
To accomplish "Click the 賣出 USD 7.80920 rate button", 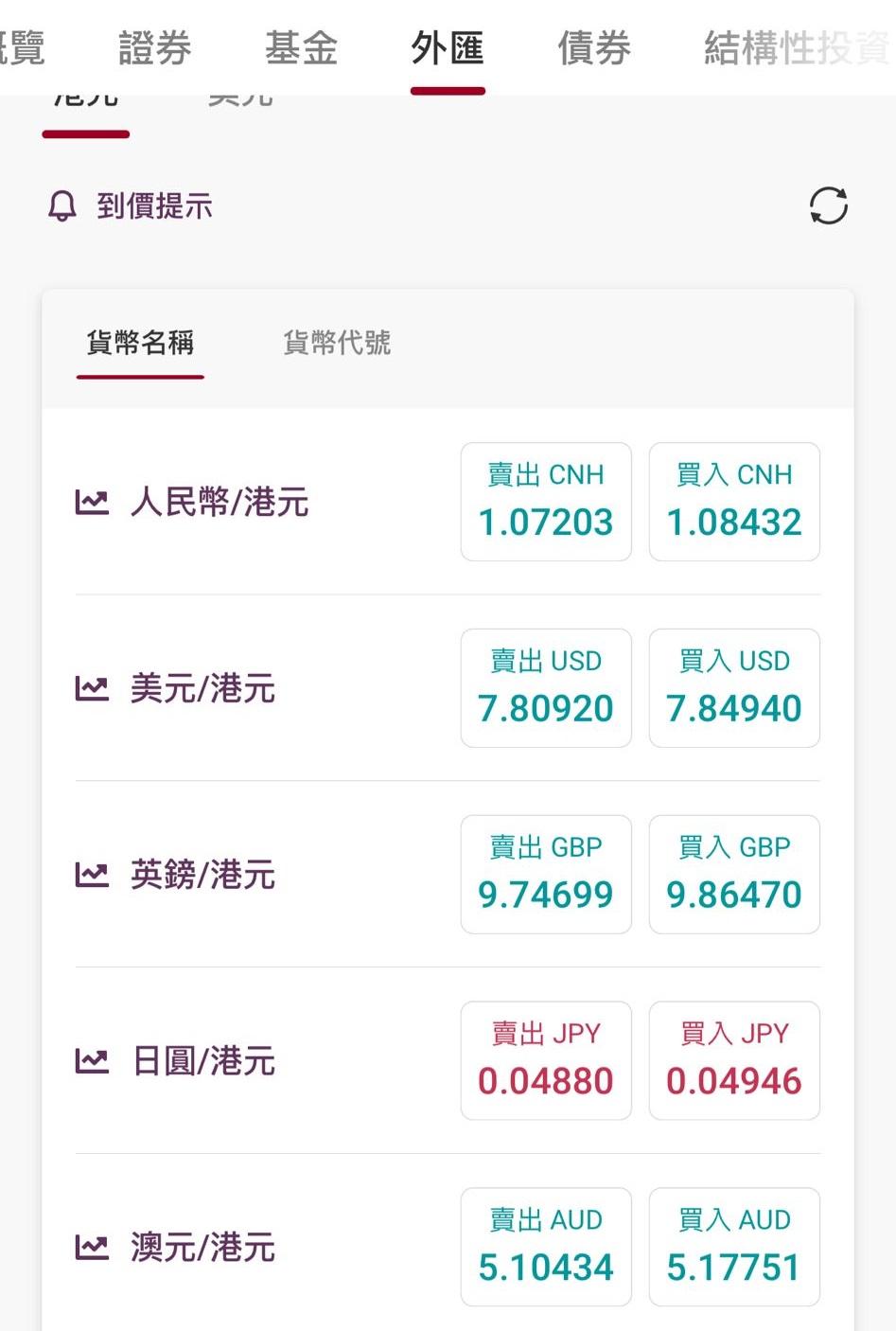I will [x=546, y=688].
